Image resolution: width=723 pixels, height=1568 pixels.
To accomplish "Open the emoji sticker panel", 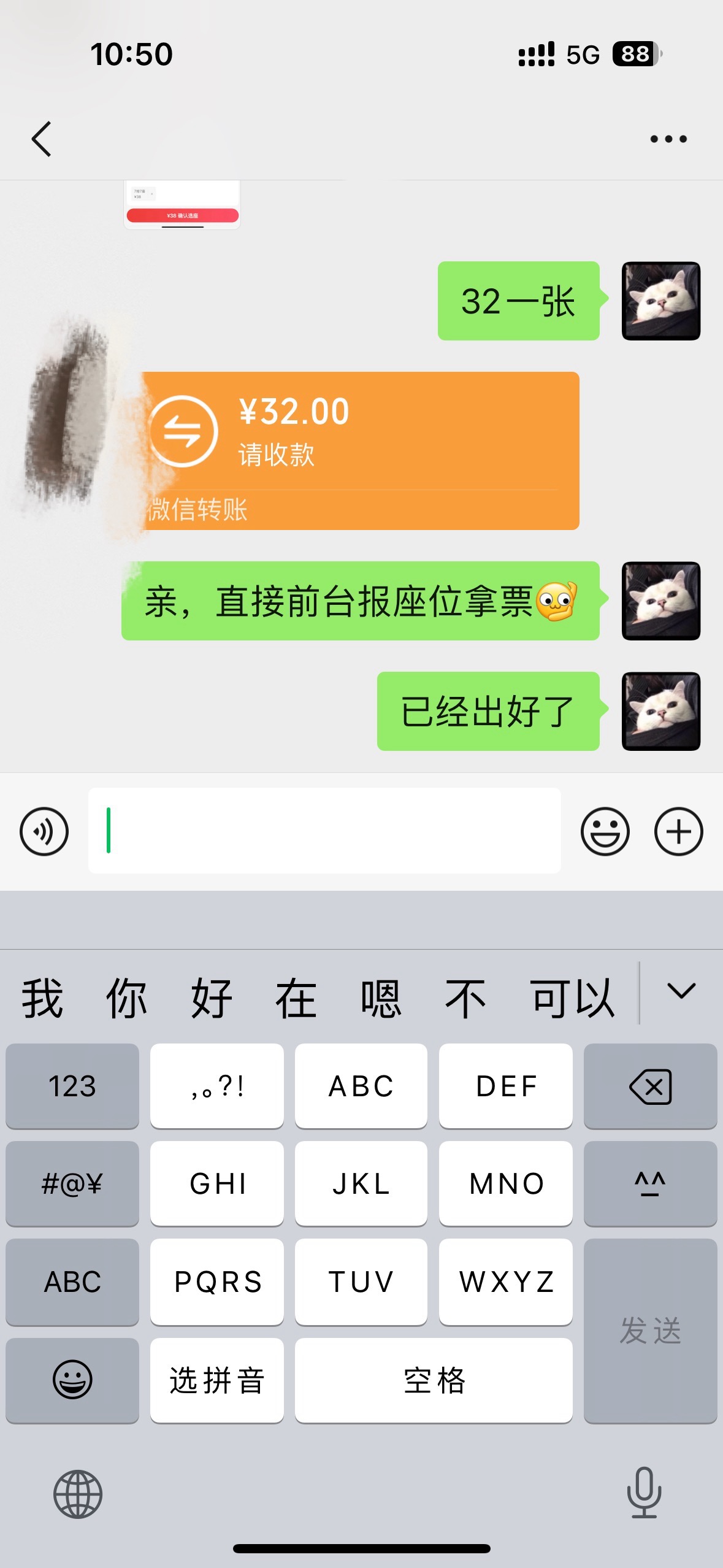I will click(x=605, y=831).
